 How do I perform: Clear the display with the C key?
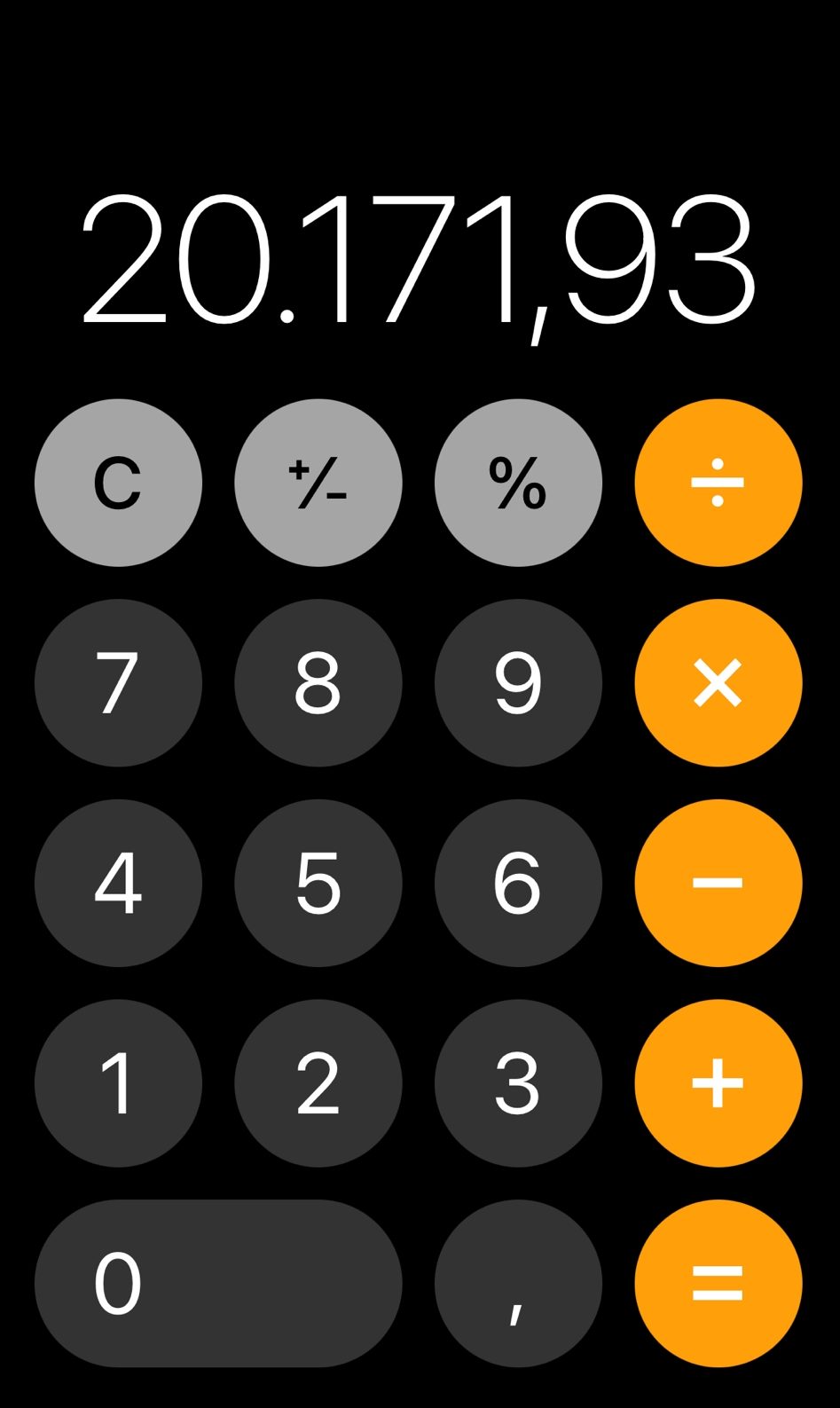[x=118, y=483]
